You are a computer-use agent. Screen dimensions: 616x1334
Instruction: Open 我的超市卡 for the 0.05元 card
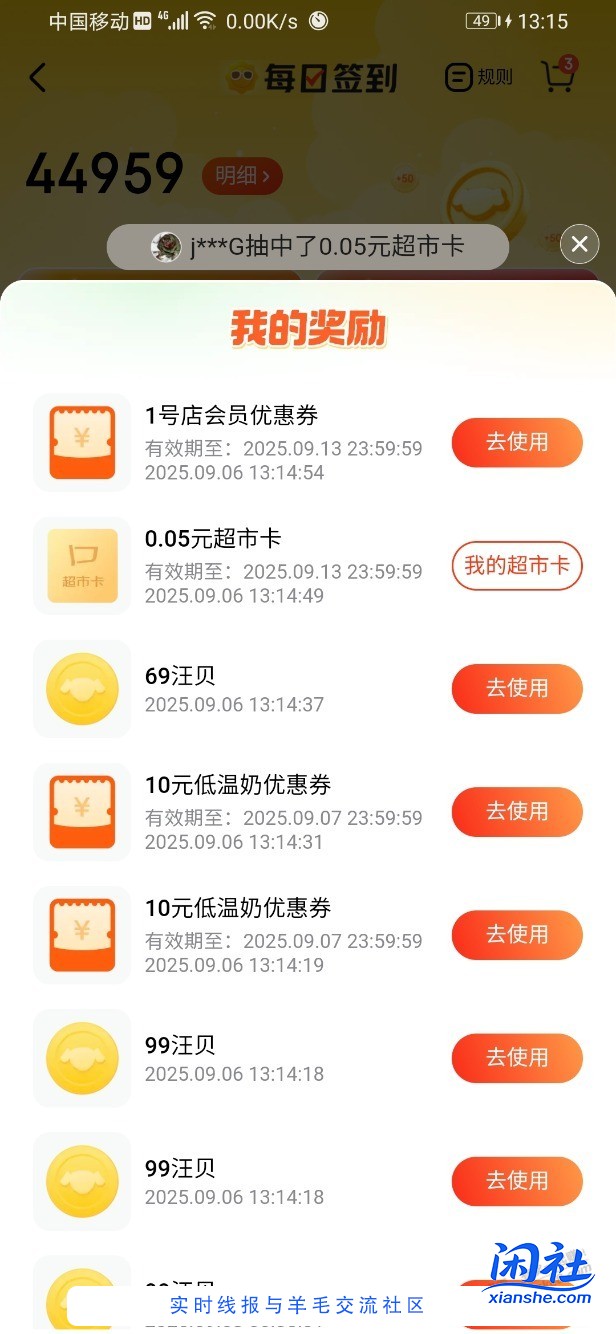click(517, 566)
